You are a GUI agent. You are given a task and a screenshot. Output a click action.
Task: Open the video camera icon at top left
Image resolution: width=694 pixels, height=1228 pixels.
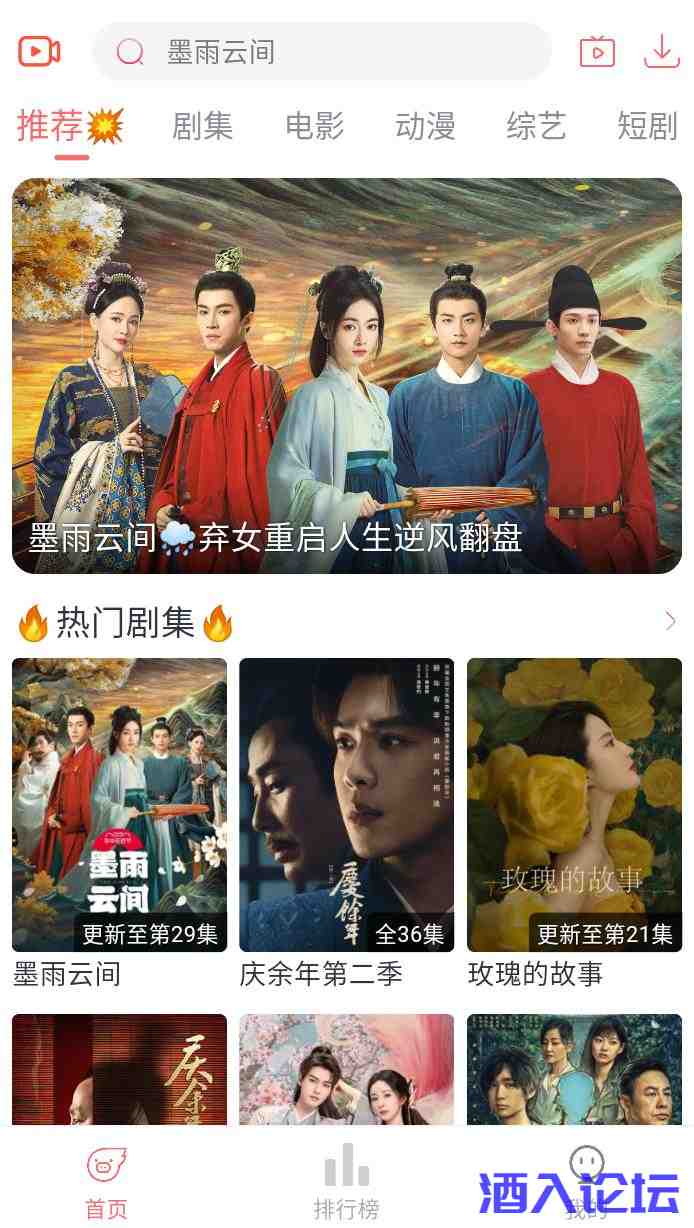40,51
